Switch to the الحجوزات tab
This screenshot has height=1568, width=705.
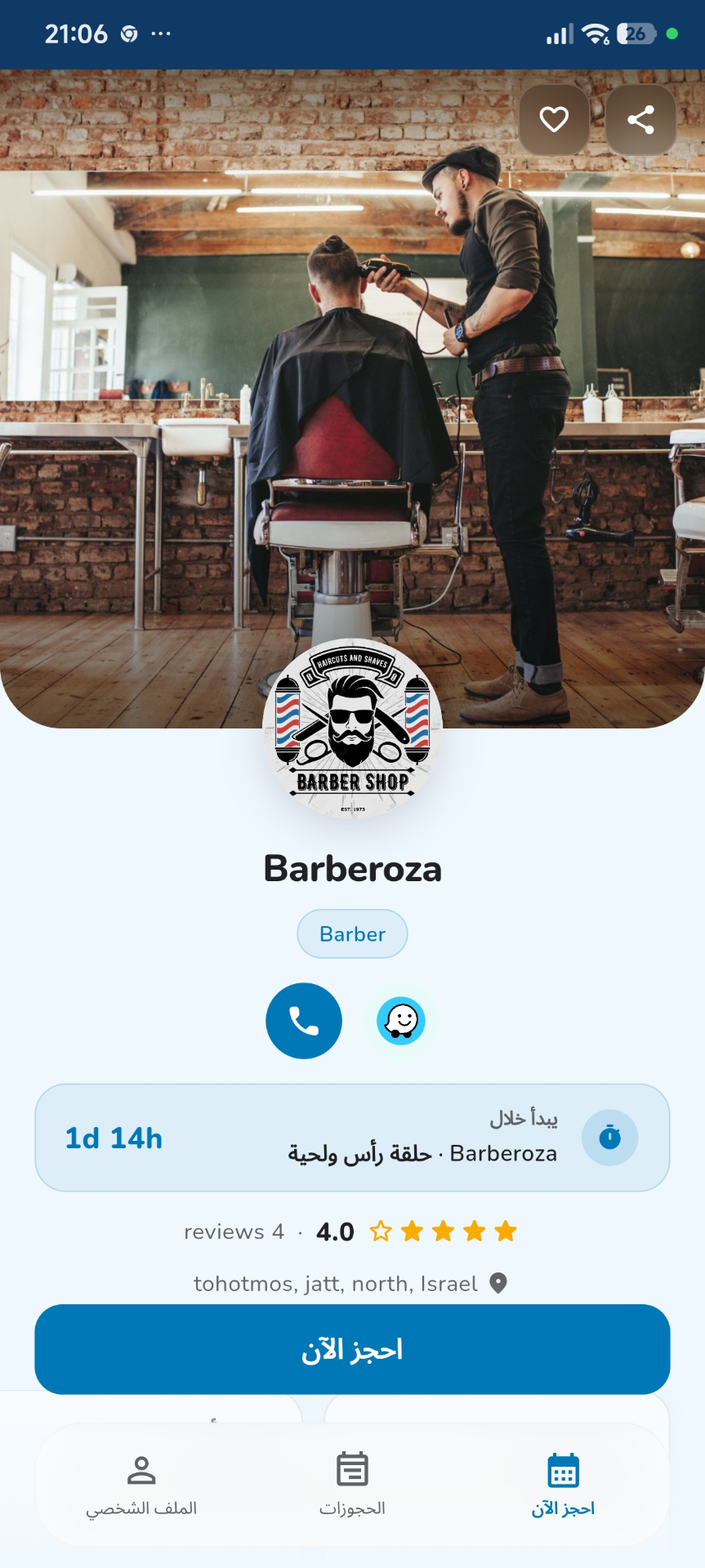[352, 1485]
